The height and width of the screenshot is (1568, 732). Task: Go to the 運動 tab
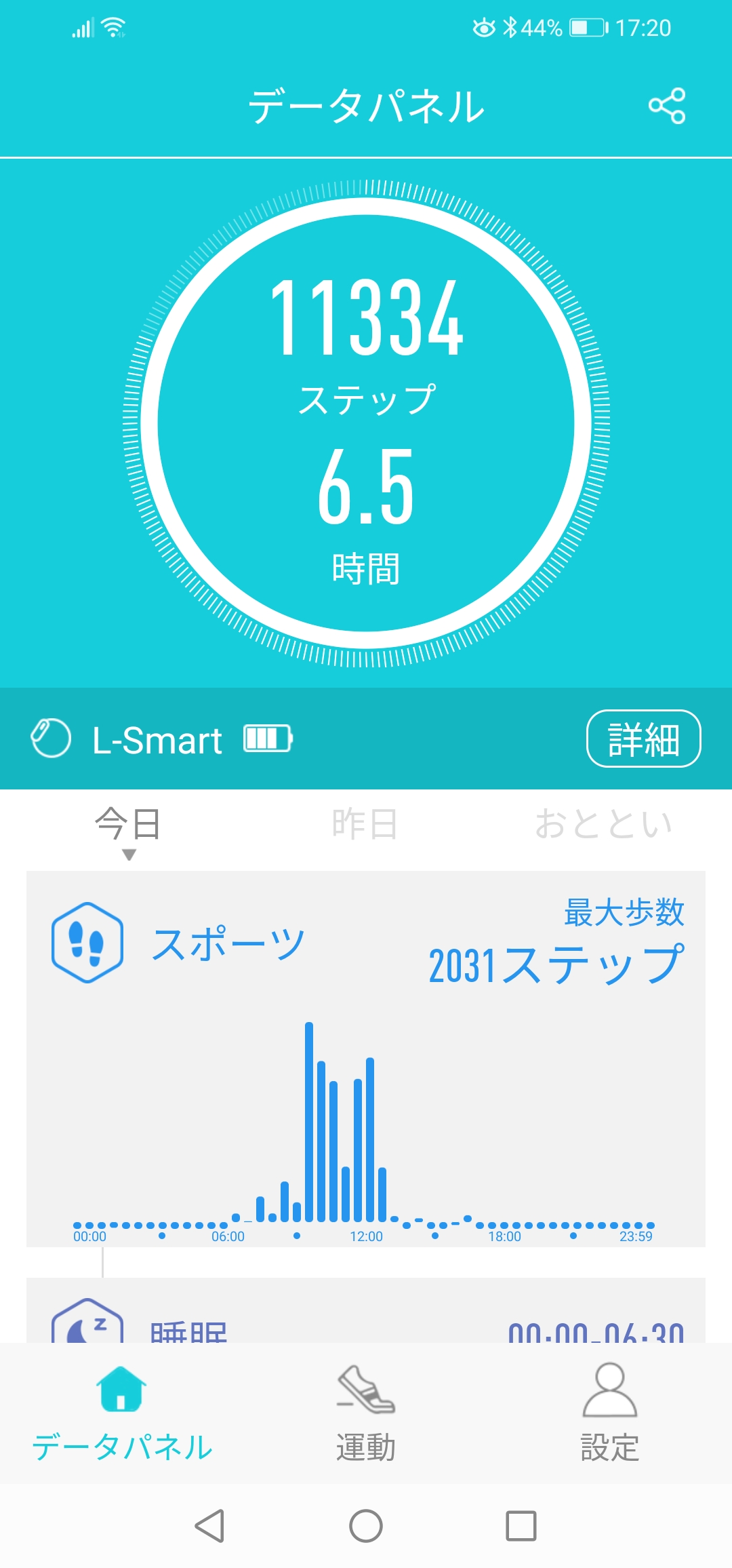pos(366,1414)
